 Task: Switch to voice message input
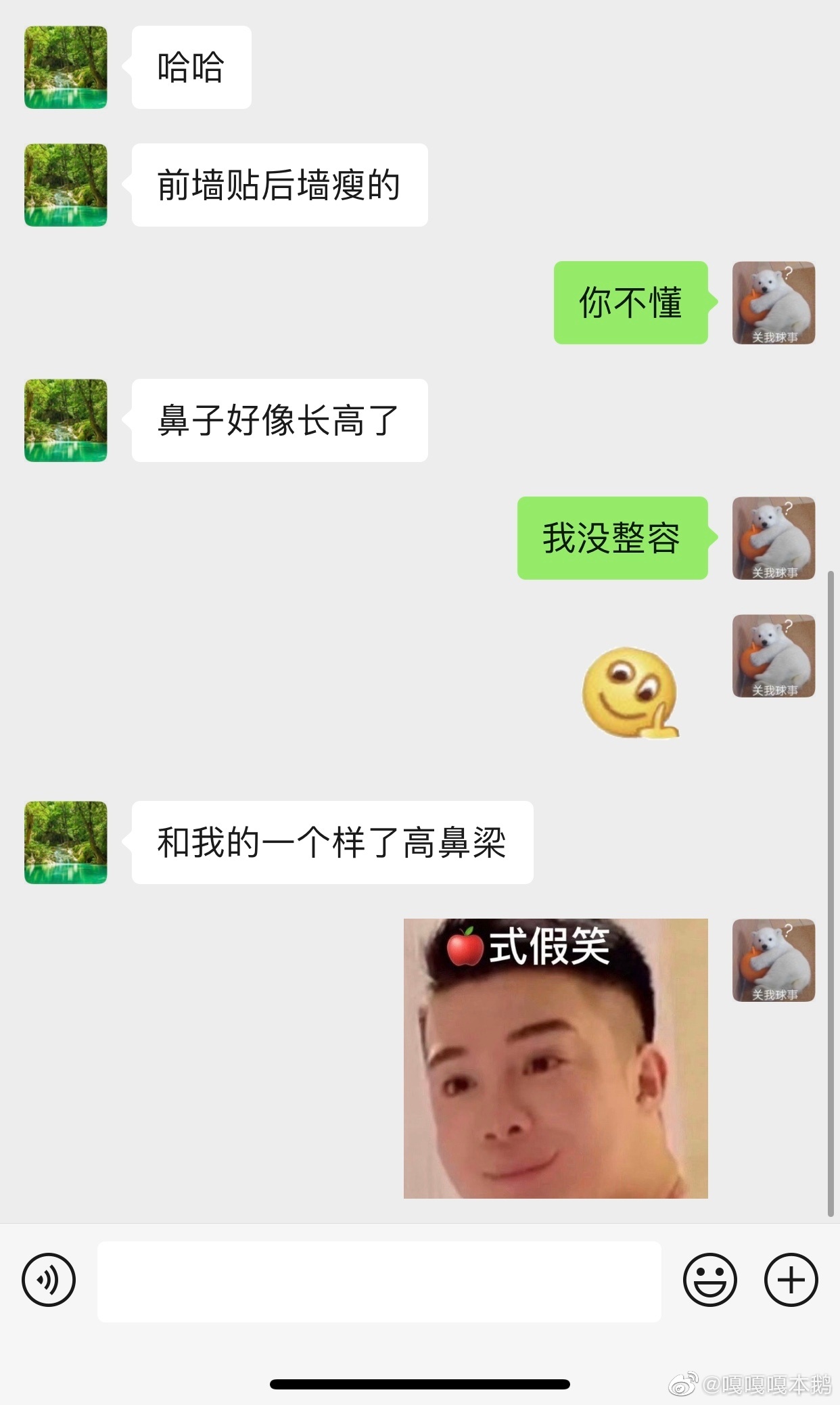point(49,1279)
